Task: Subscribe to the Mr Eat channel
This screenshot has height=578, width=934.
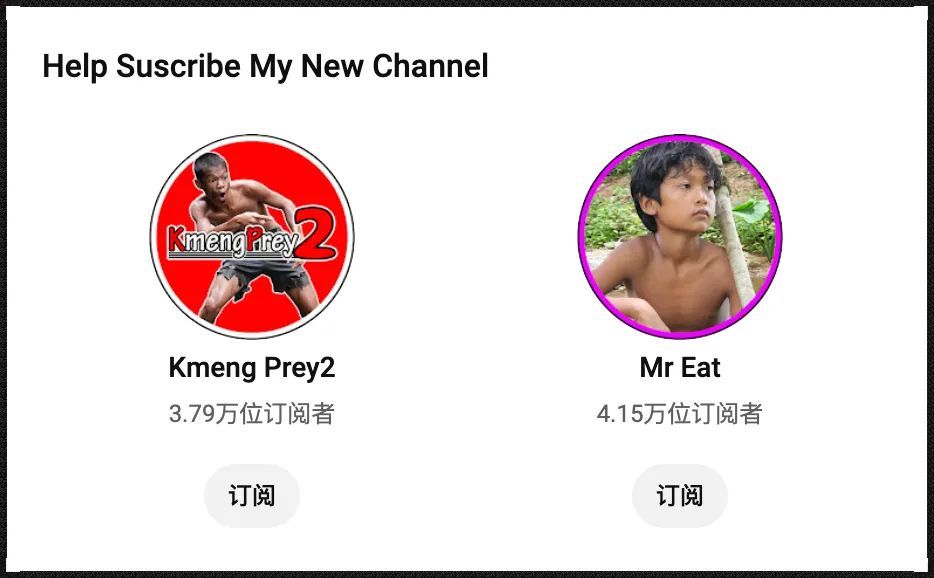Action: pyautogui.click(x=680, y=496)
